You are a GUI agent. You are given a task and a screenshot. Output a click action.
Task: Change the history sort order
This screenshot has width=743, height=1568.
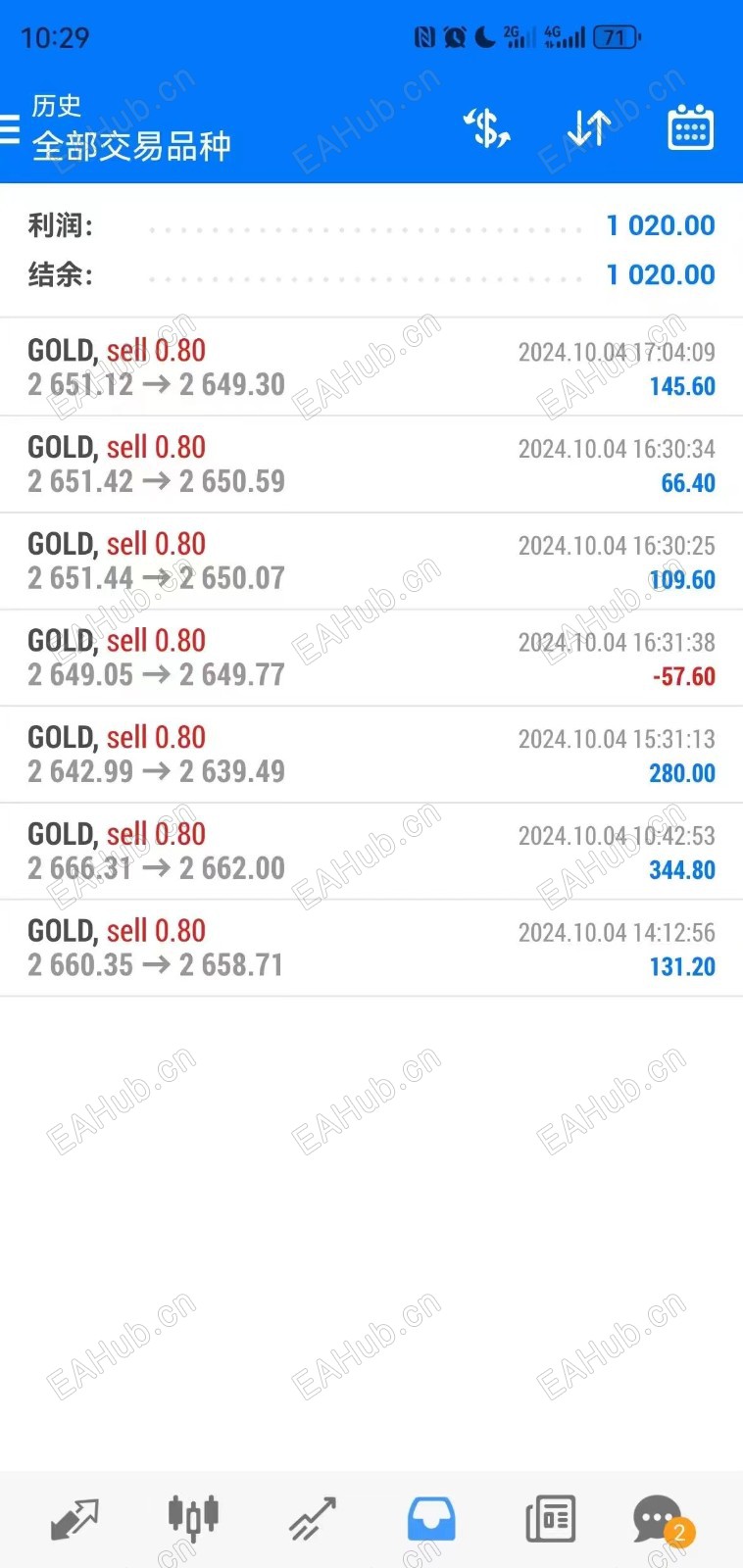[x=589, y=128]
